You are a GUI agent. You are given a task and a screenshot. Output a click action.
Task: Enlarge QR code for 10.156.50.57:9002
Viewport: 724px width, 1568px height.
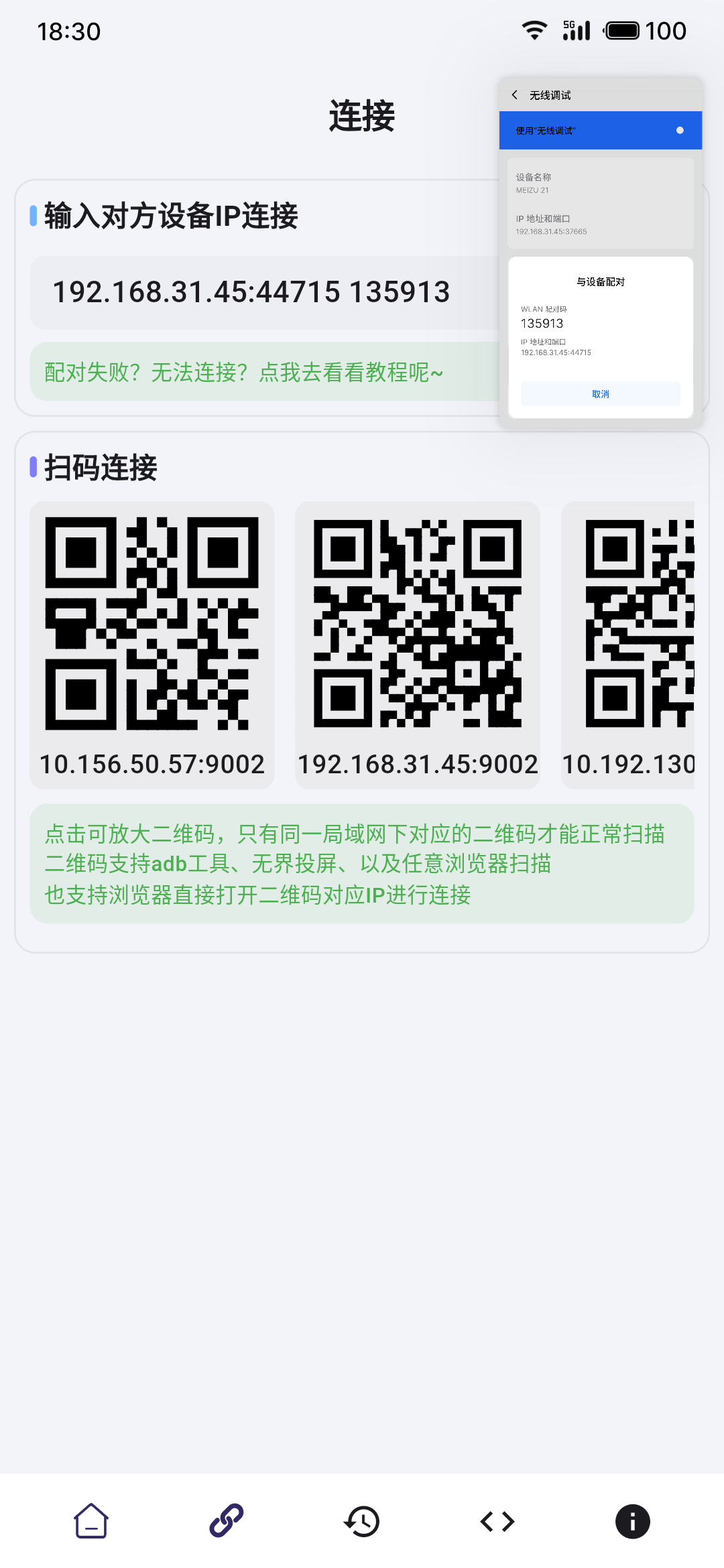pos(152,624)
